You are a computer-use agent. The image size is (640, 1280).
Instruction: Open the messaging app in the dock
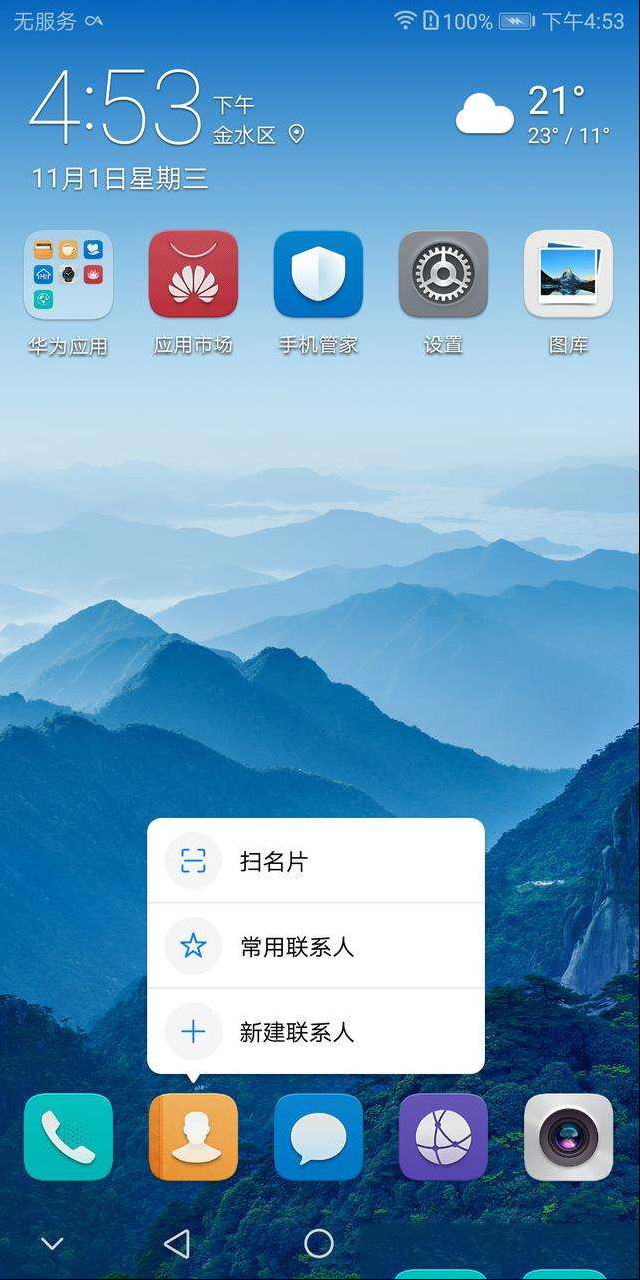point(318,1137)
